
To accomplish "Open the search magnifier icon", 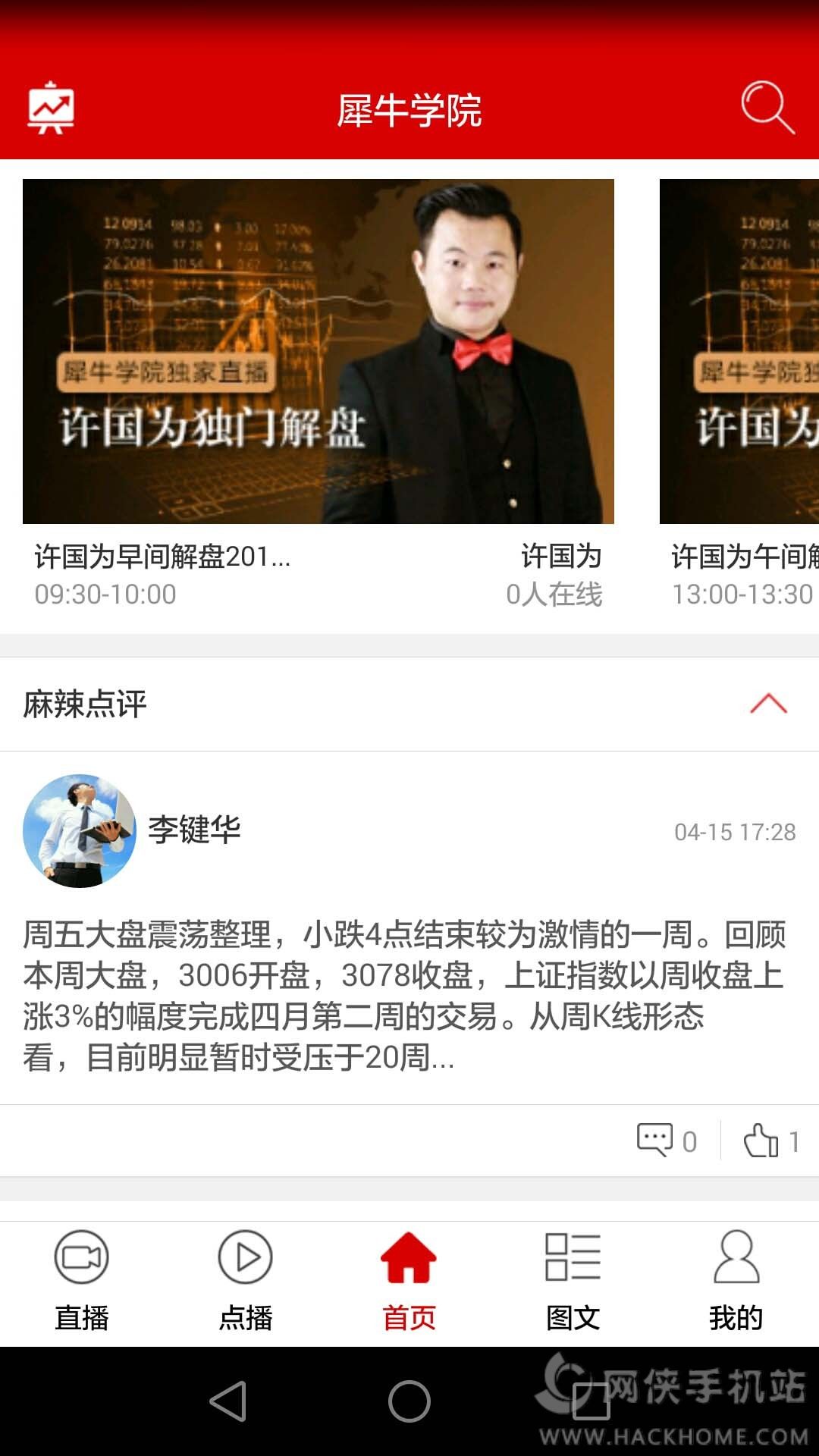I will click(x=767, y=108).
